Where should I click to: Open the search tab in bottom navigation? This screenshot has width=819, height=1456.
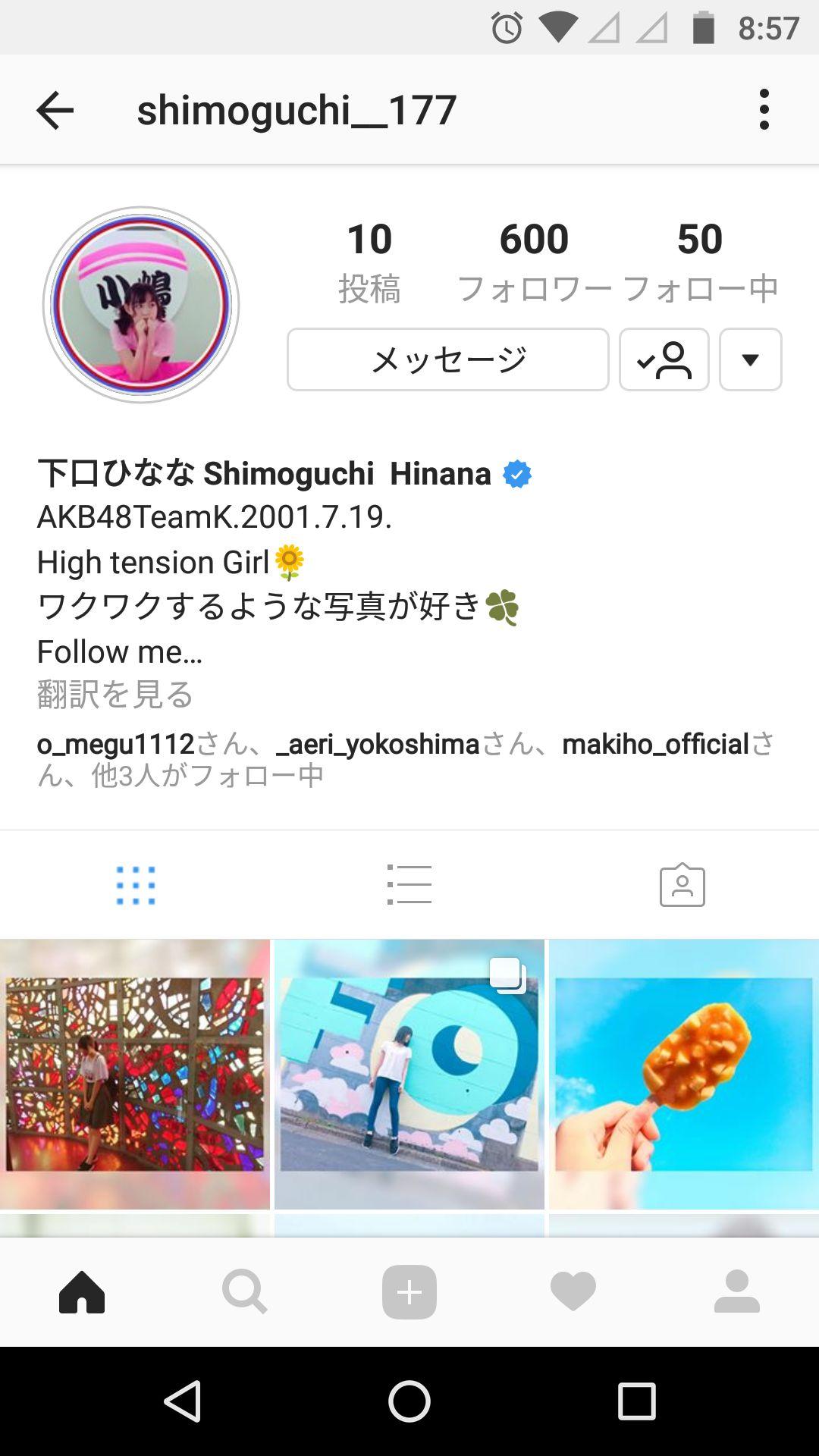(244, 1291)
